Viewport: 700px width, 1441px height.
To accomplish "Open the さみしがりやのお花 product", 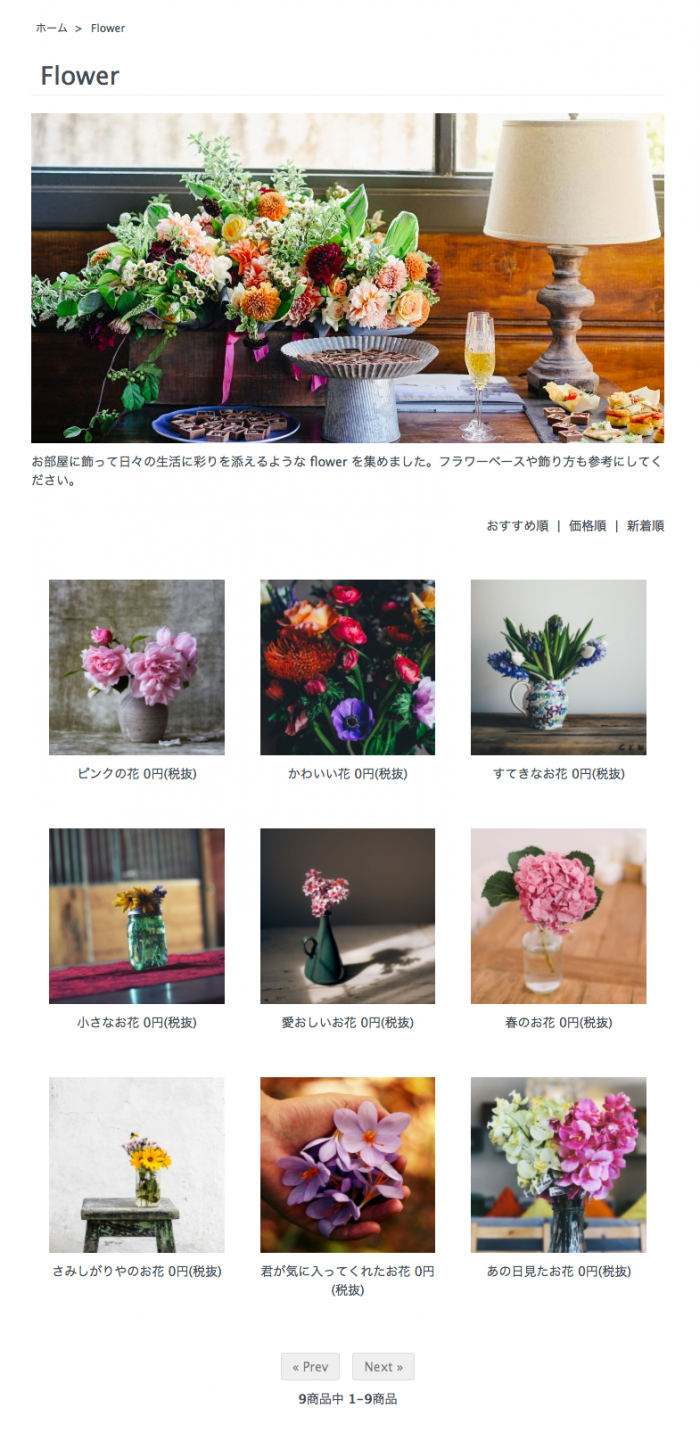I will pos(137,1165).
